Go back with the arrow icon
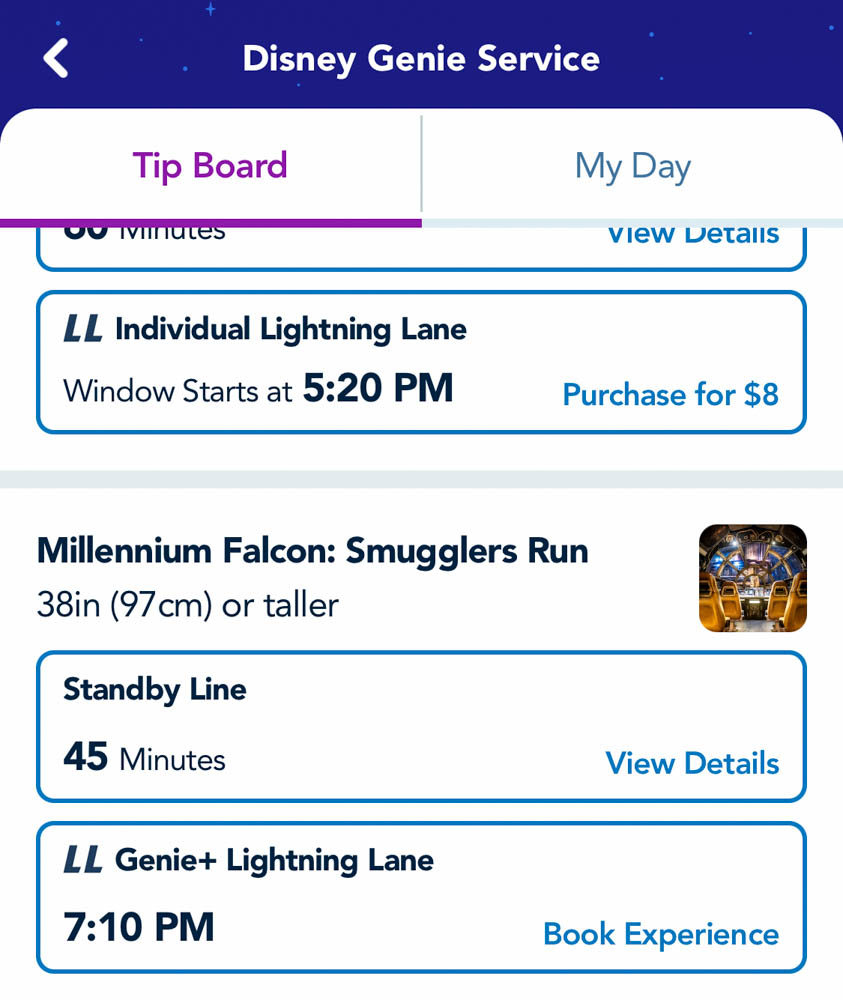This screenshot has width=843, height=1000. 56,58
